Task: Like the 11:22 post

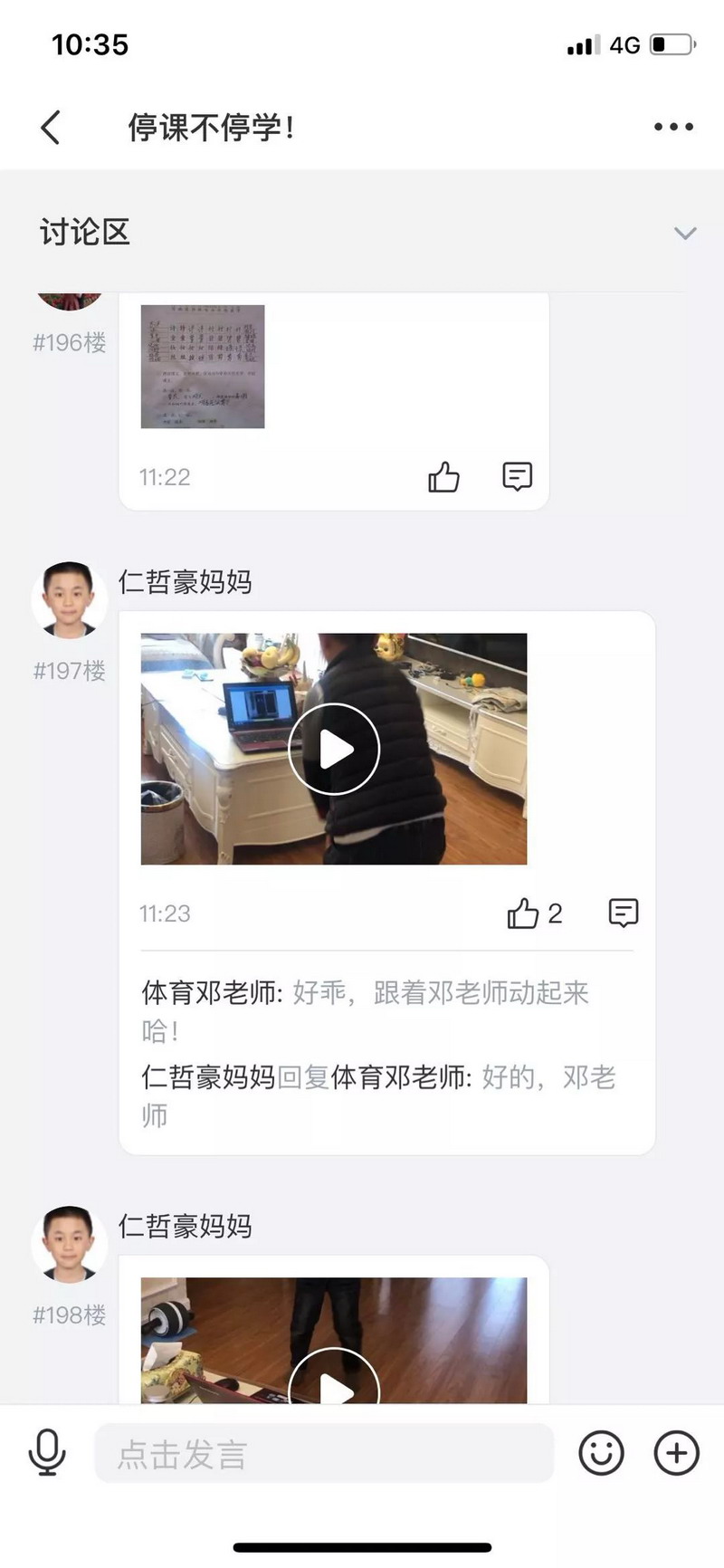Action: tap(443, 477)
